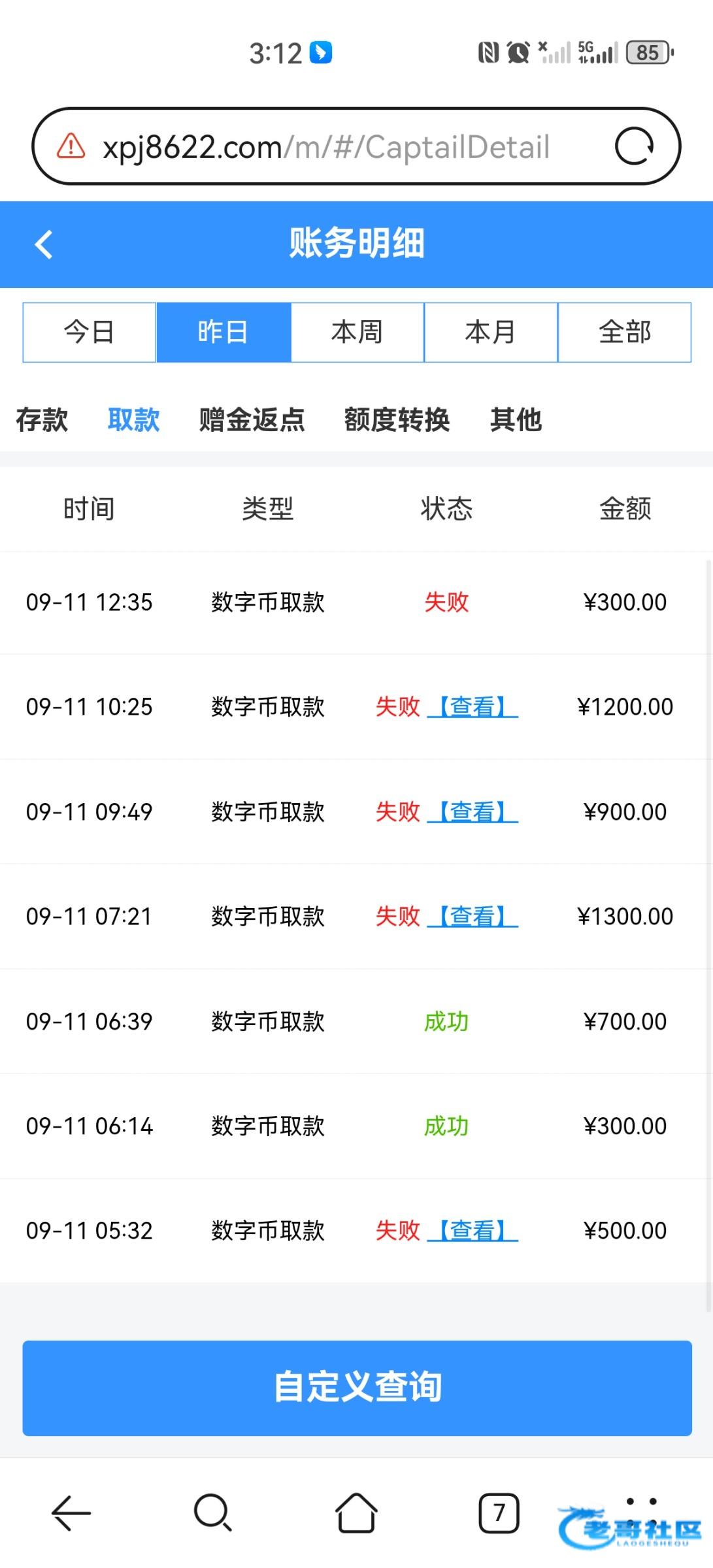Go to the browser home page
The width and height of the screenshot is (713, 1568).
click(x=356, y=1512)
